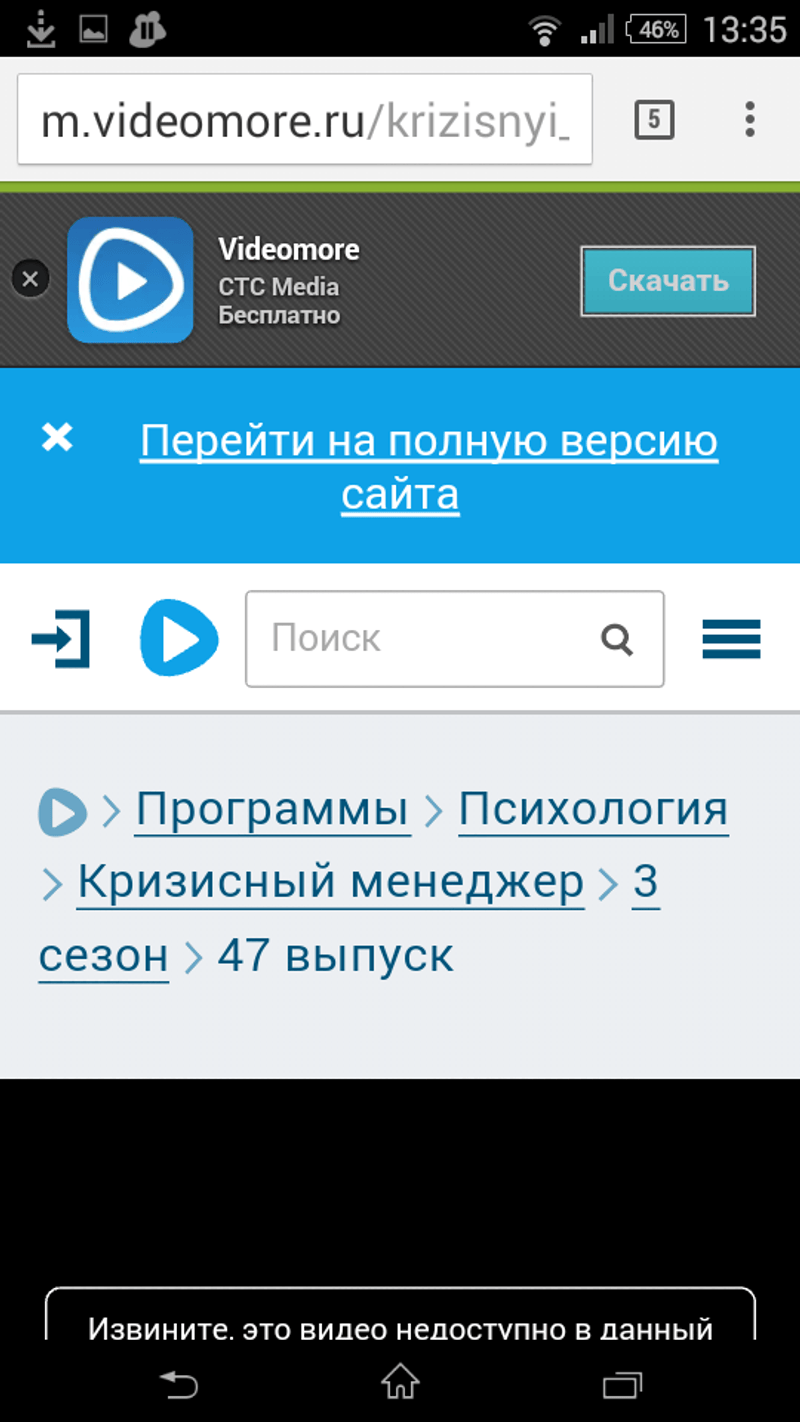Focus the Поиск search field
Screen dimensions: 800x1422
pyautogui.click(x=420, y=639)
